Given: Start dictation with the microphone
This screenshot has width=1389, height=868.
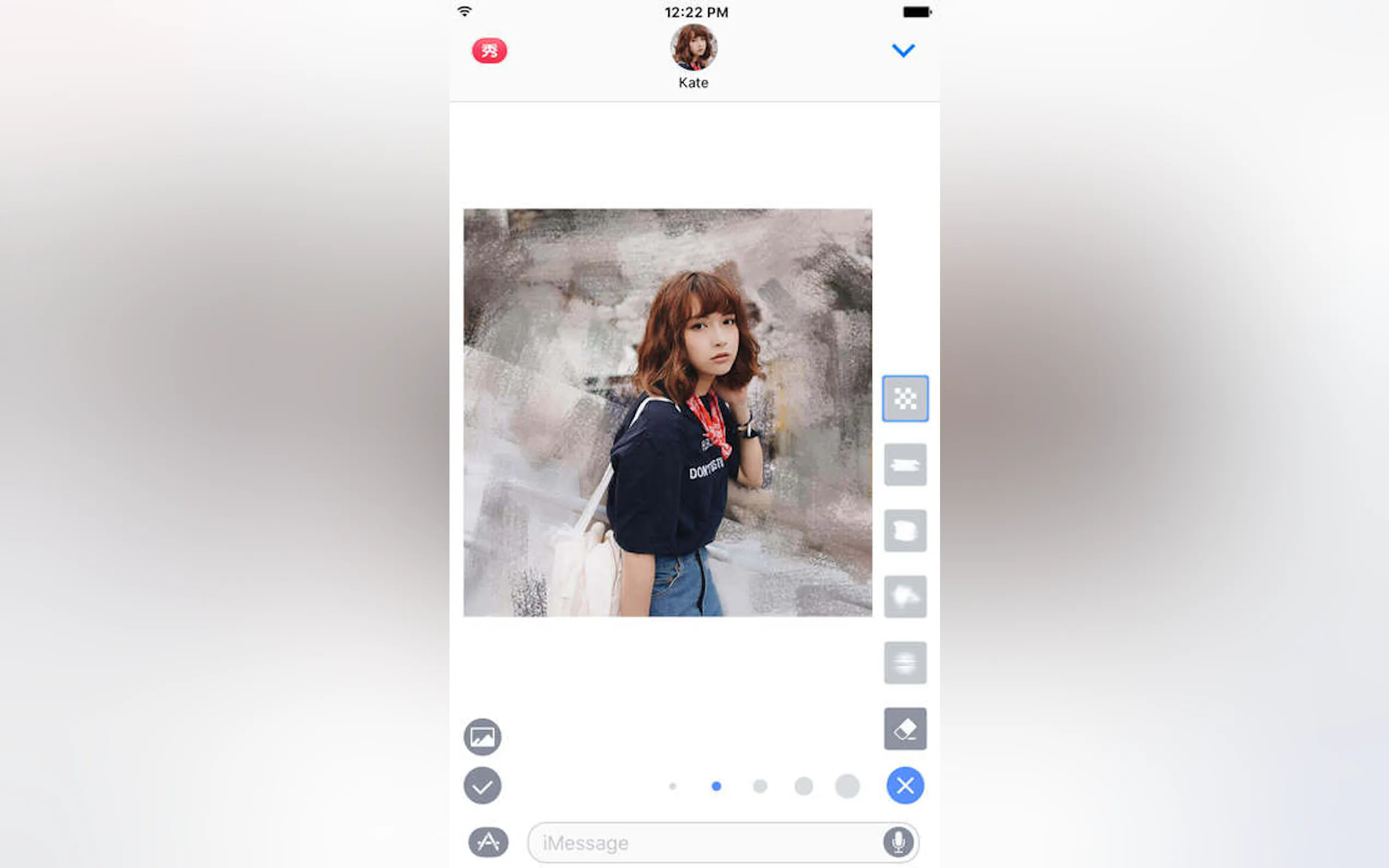Looking at the screenshot, I should point(898,842).
